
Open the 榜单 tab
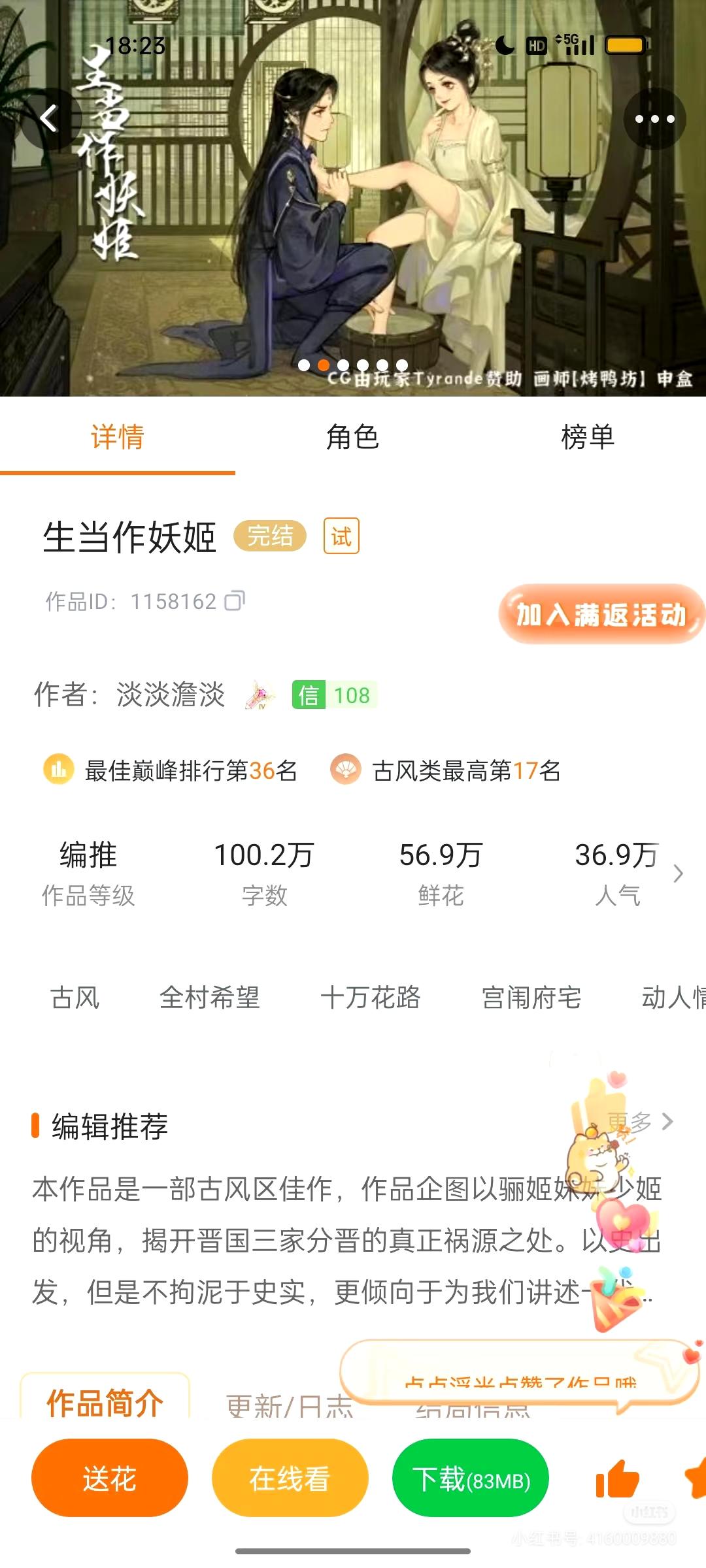pyautogui.click(x=588, y=439)
